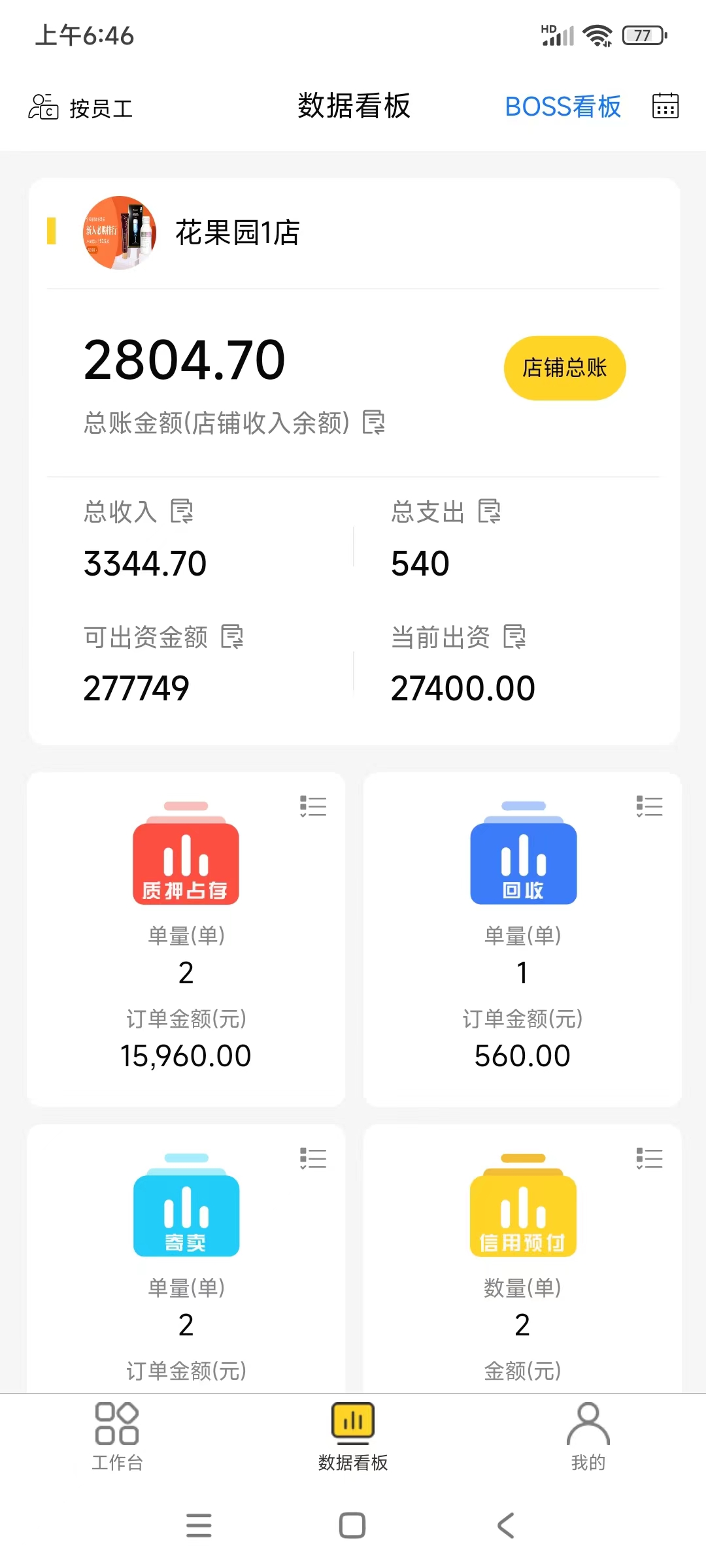View details icon beside 总收入

(182, 512)
